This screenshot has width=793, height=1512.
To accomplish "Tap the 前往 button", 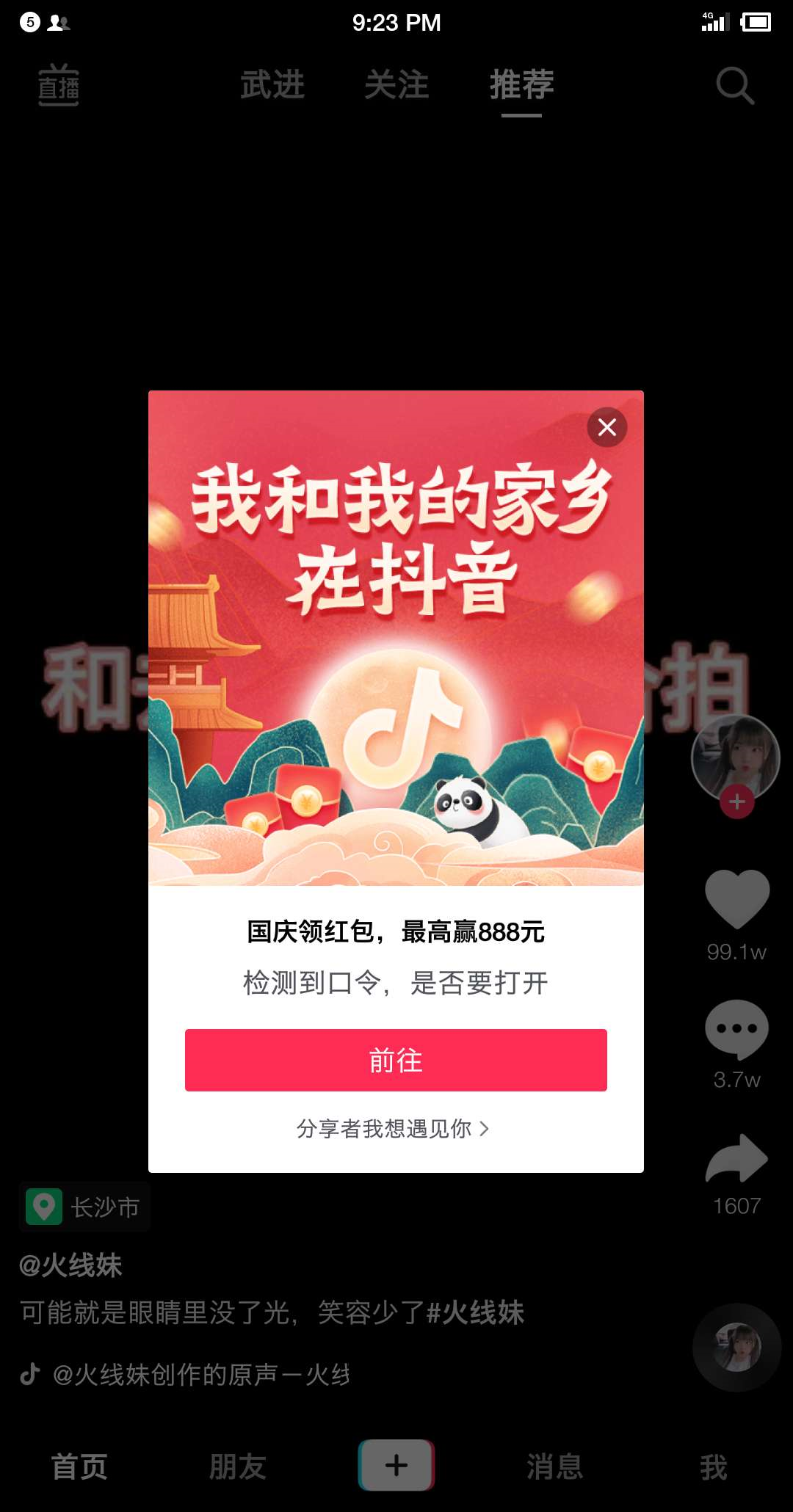I will point(396,1060).
